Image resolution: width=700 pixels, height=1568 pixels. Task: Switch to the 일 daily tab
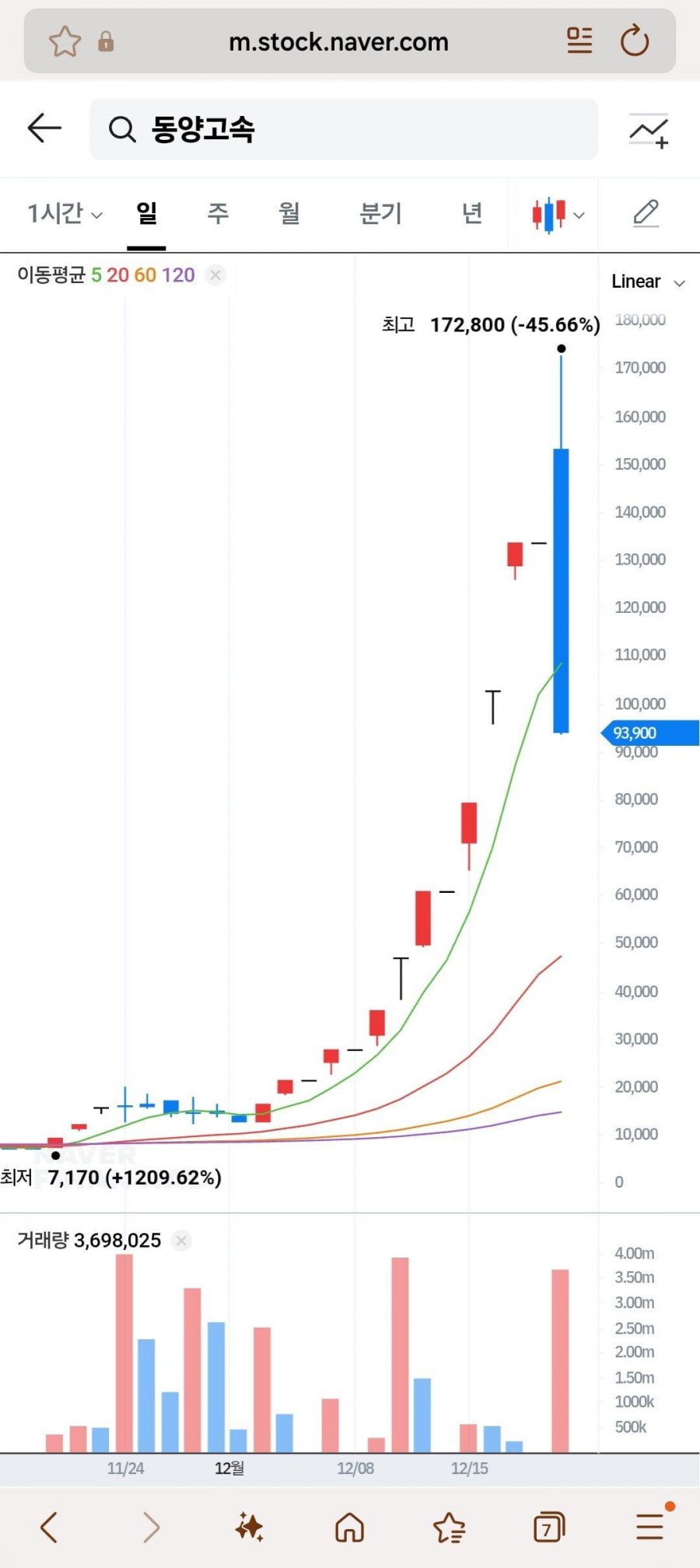pyautogui.click(x=146, y=213)
